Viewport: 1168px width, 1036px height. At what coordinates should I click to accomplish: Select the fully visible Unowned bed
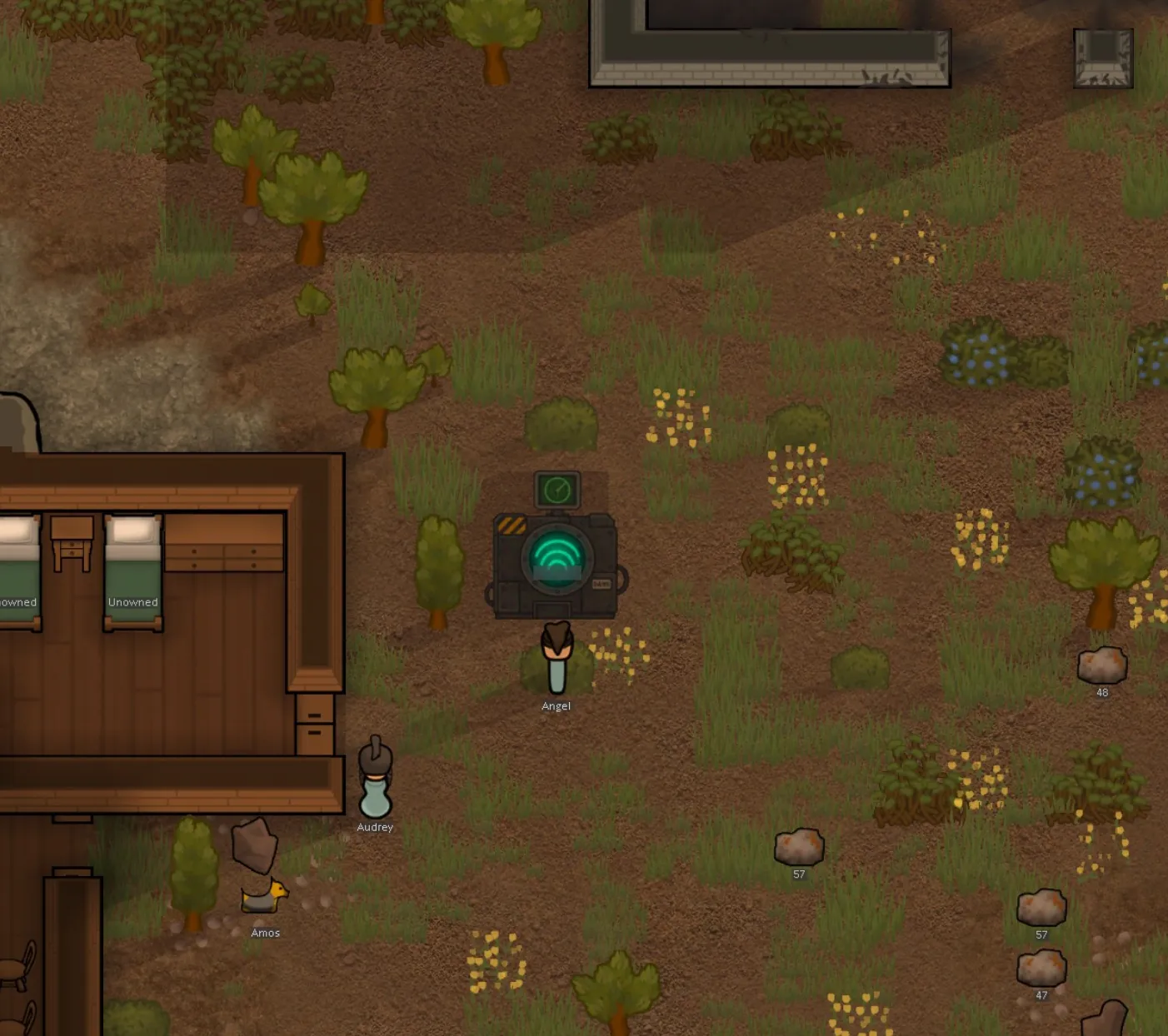click(x=132, y=573)
